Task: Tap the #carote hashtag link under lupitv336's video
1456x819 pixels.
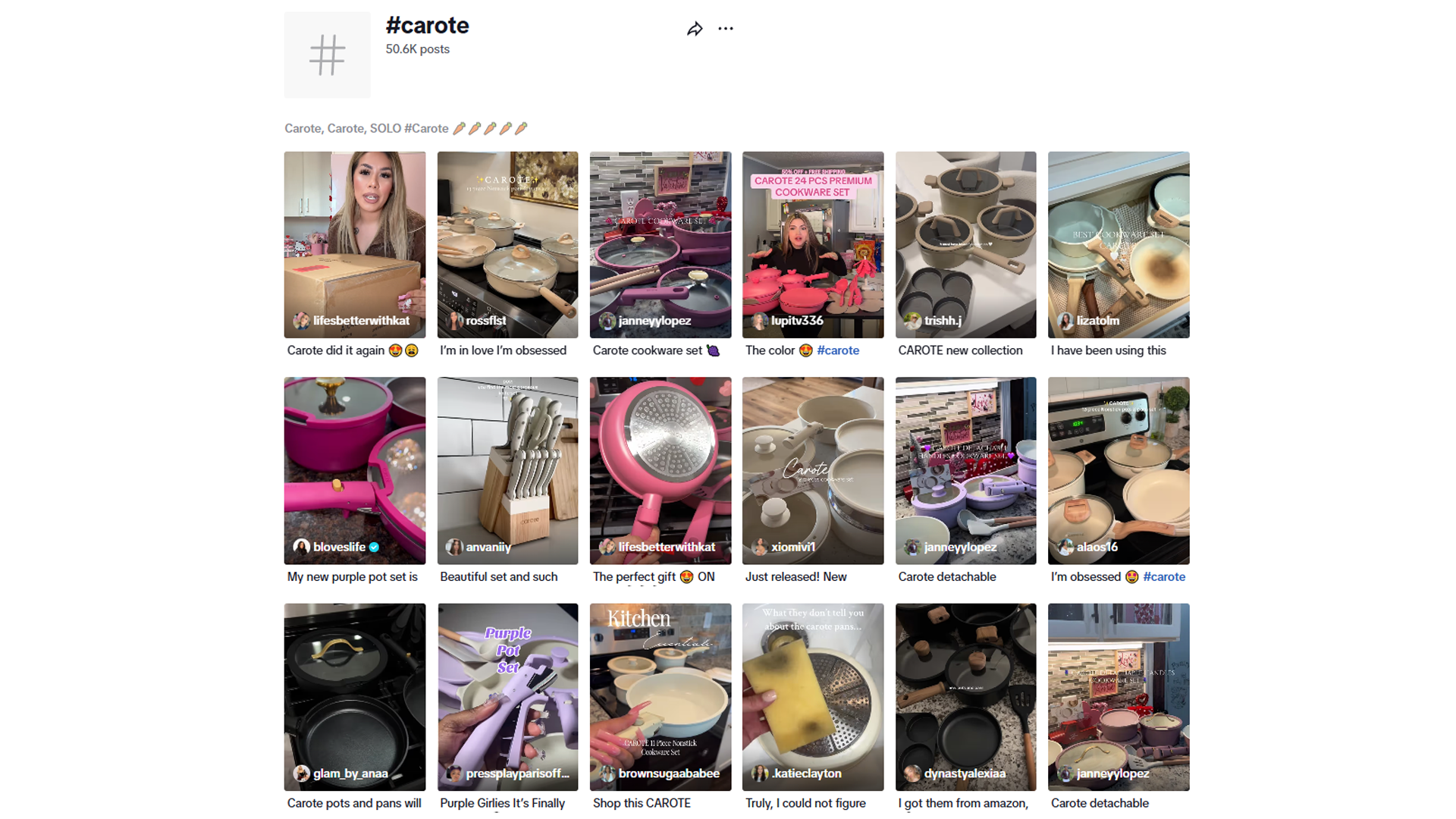Action: [x=838, y=350]
